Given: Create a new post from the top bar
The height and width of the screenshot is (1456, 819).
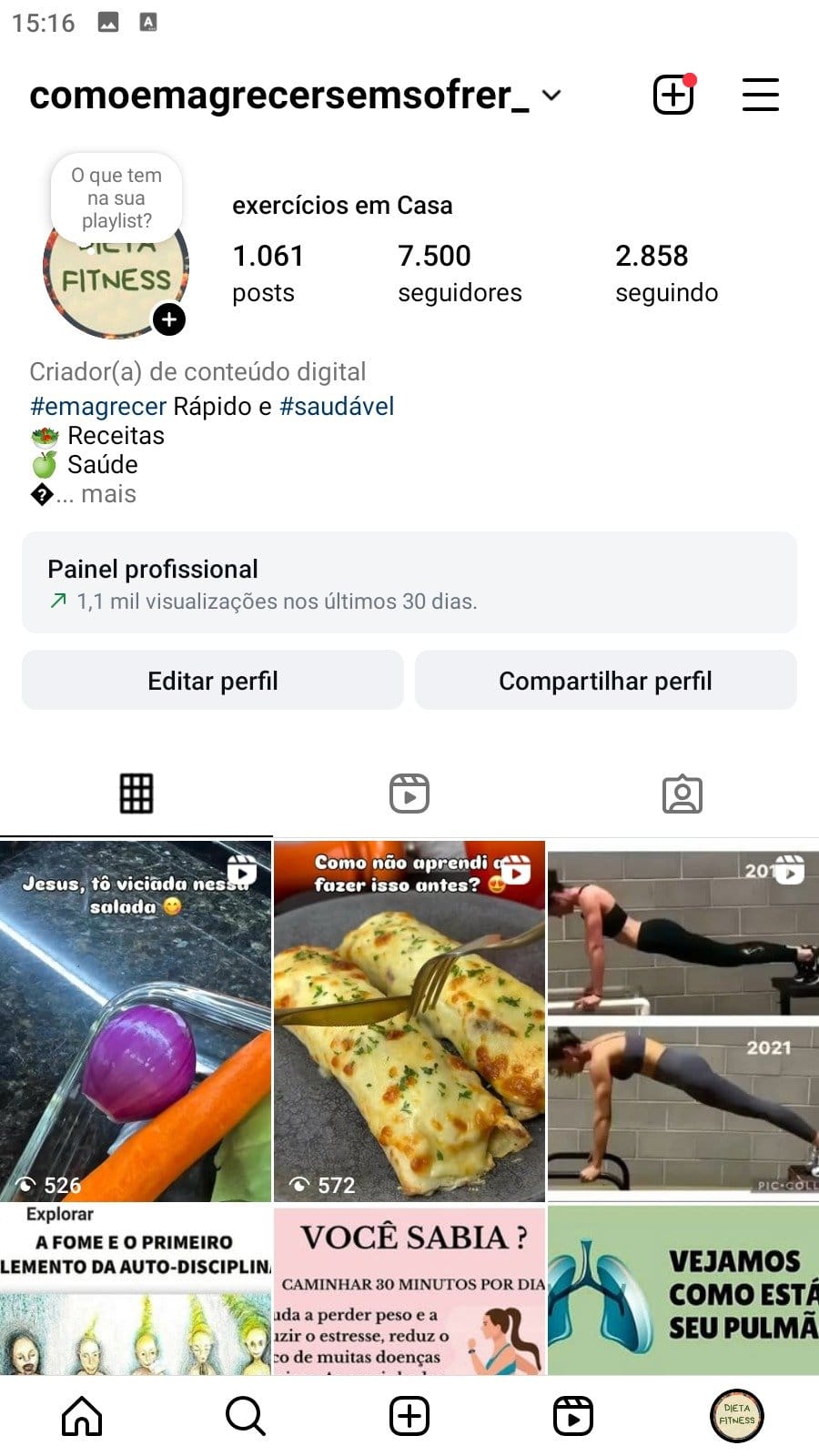Looking at the screenshot, I should (x=673, y=95).
